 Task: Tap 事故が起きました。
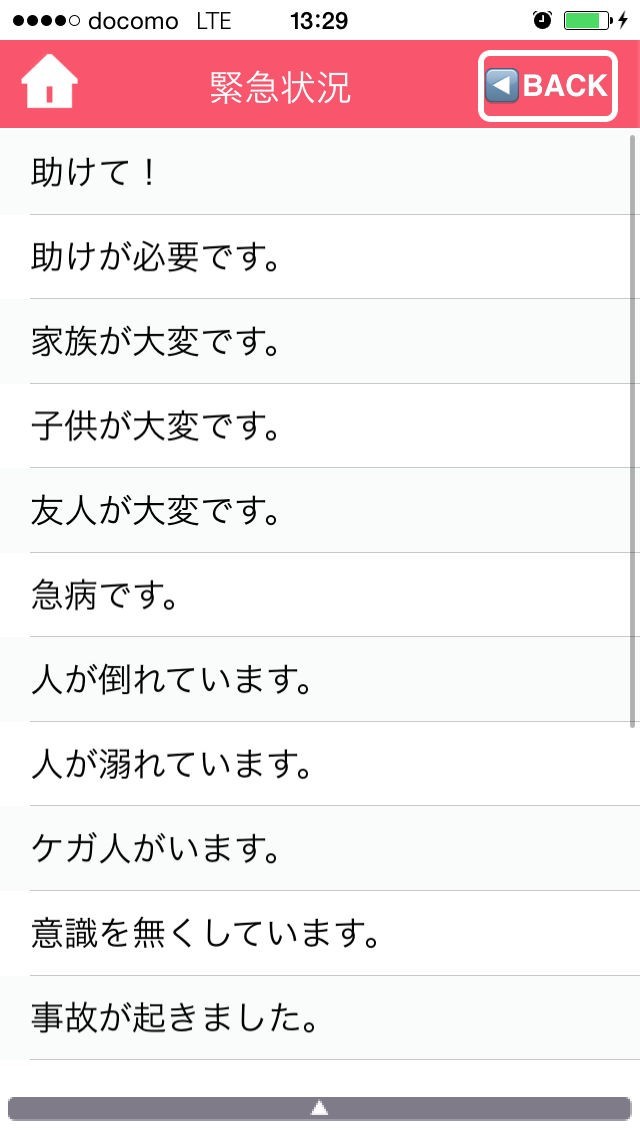[320, 1018]
